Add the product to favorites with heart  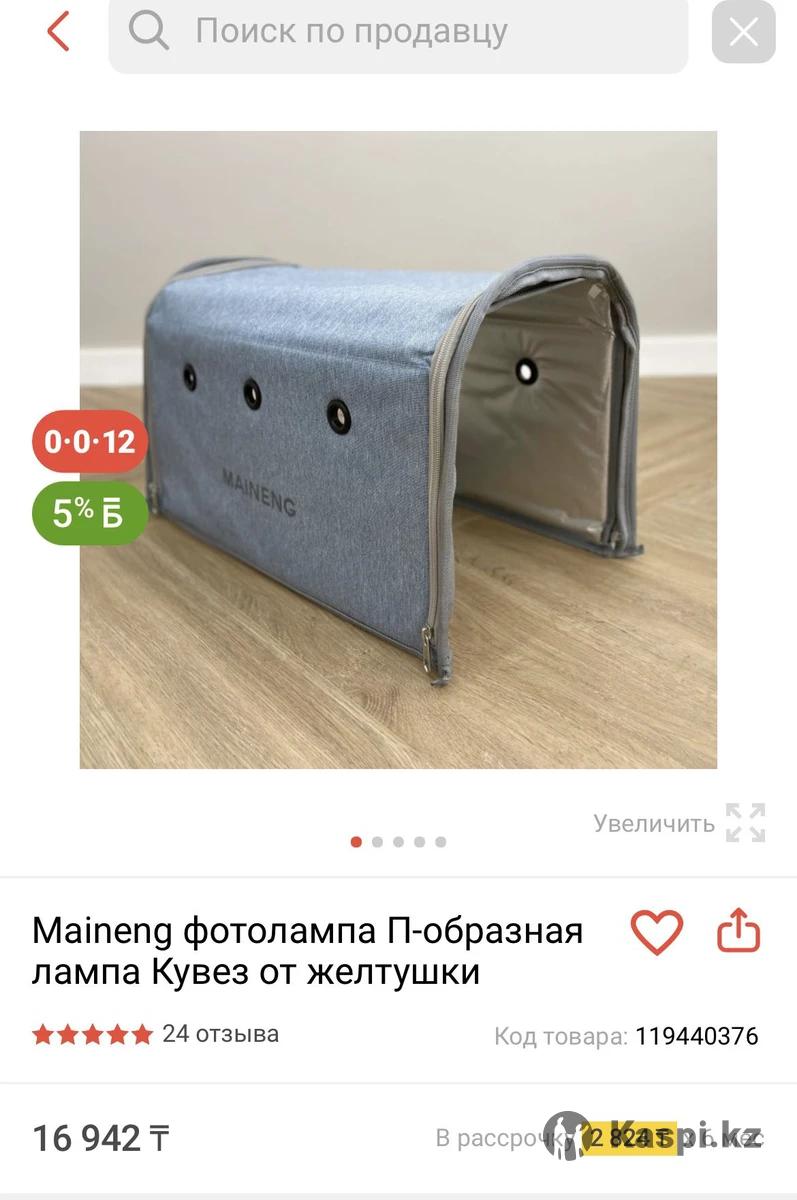(x=656, y=932)
